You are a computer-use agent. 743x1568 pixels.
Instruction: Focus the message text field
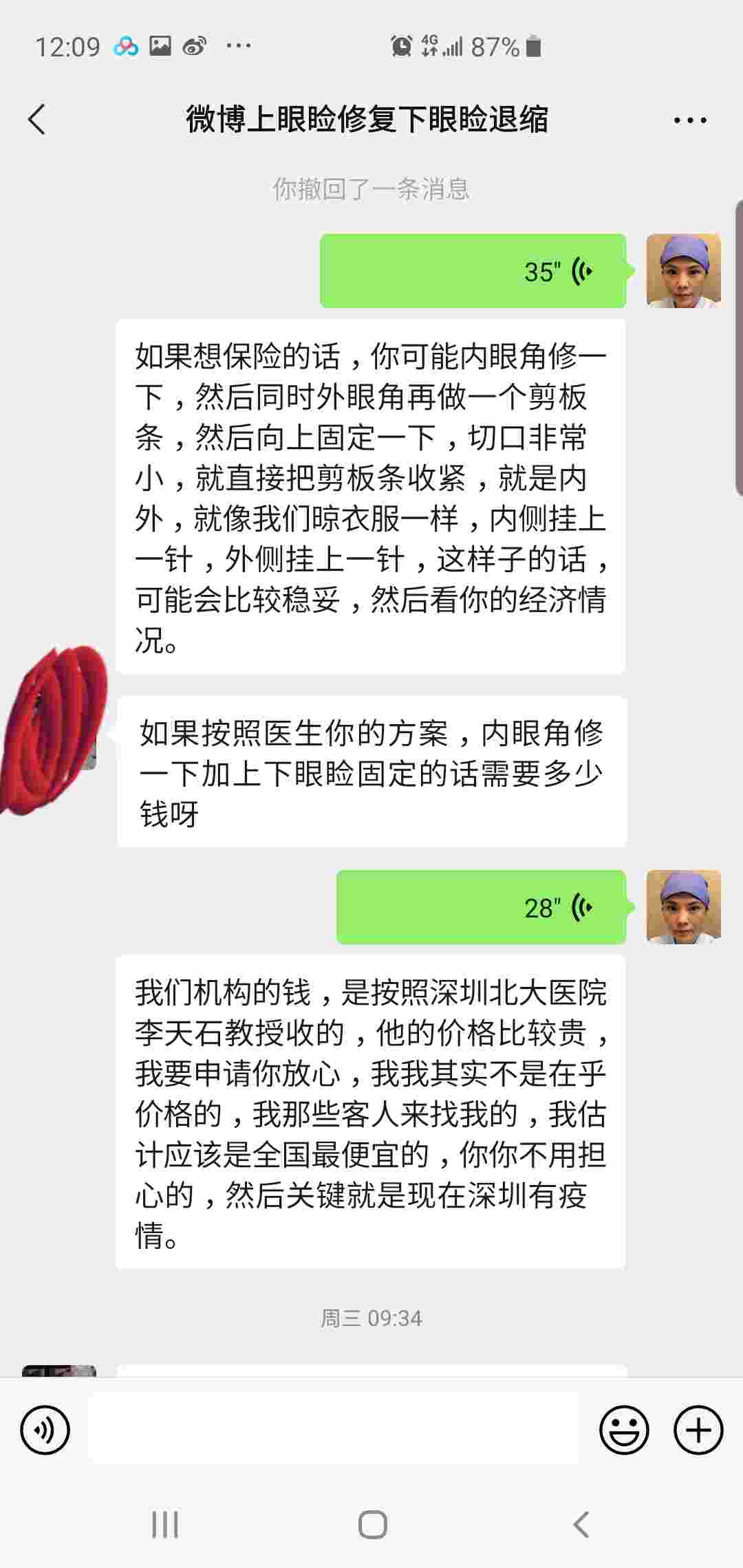334,1429
